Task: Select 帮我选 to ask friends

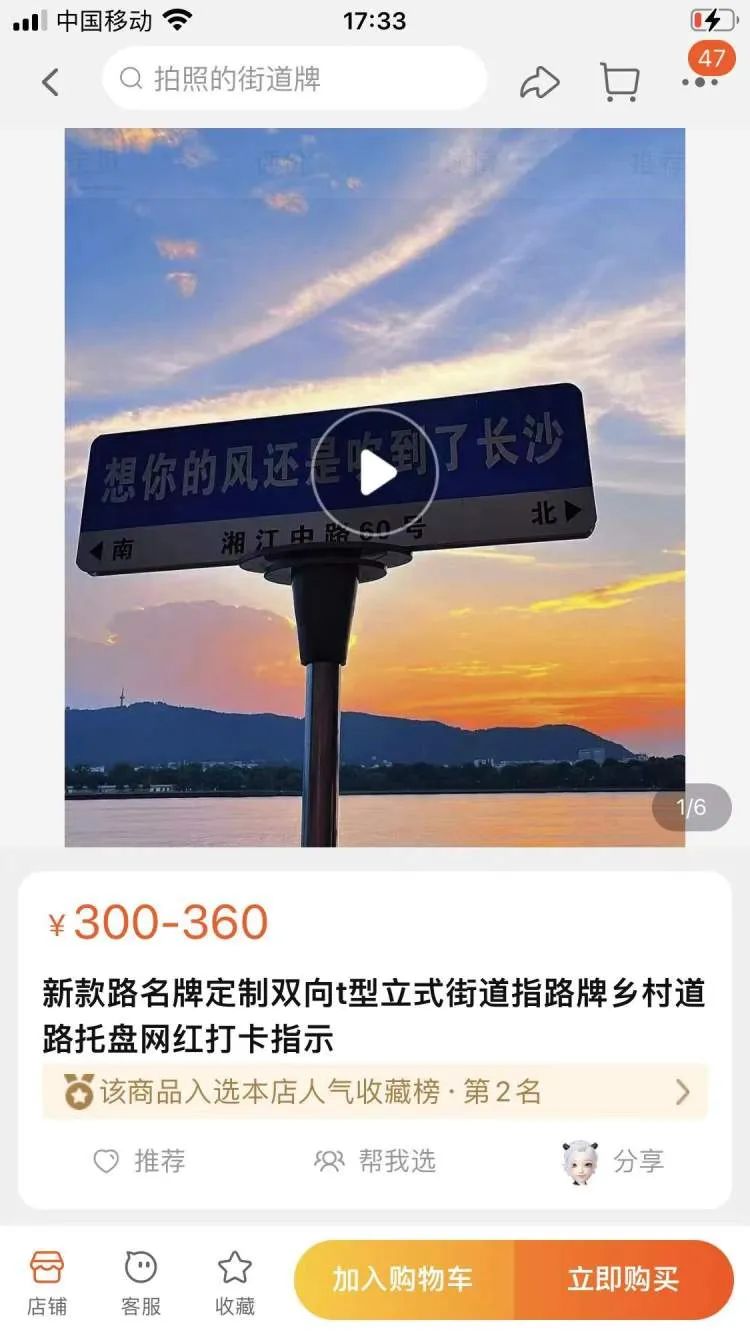Action: [375, 1161]
